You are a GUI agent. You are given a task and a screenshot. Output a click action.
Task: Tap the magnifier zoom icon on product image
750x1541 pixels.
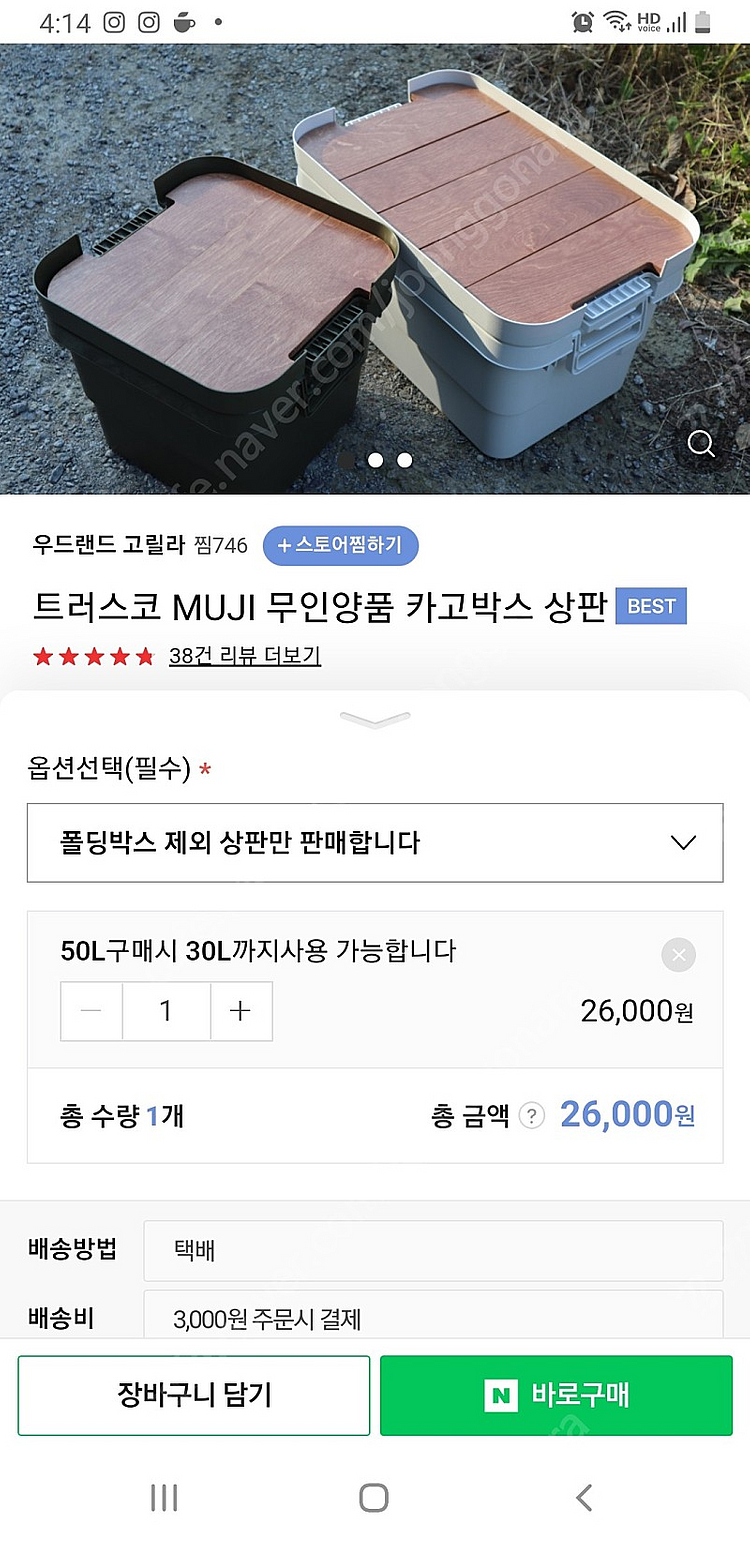point(700,444)
